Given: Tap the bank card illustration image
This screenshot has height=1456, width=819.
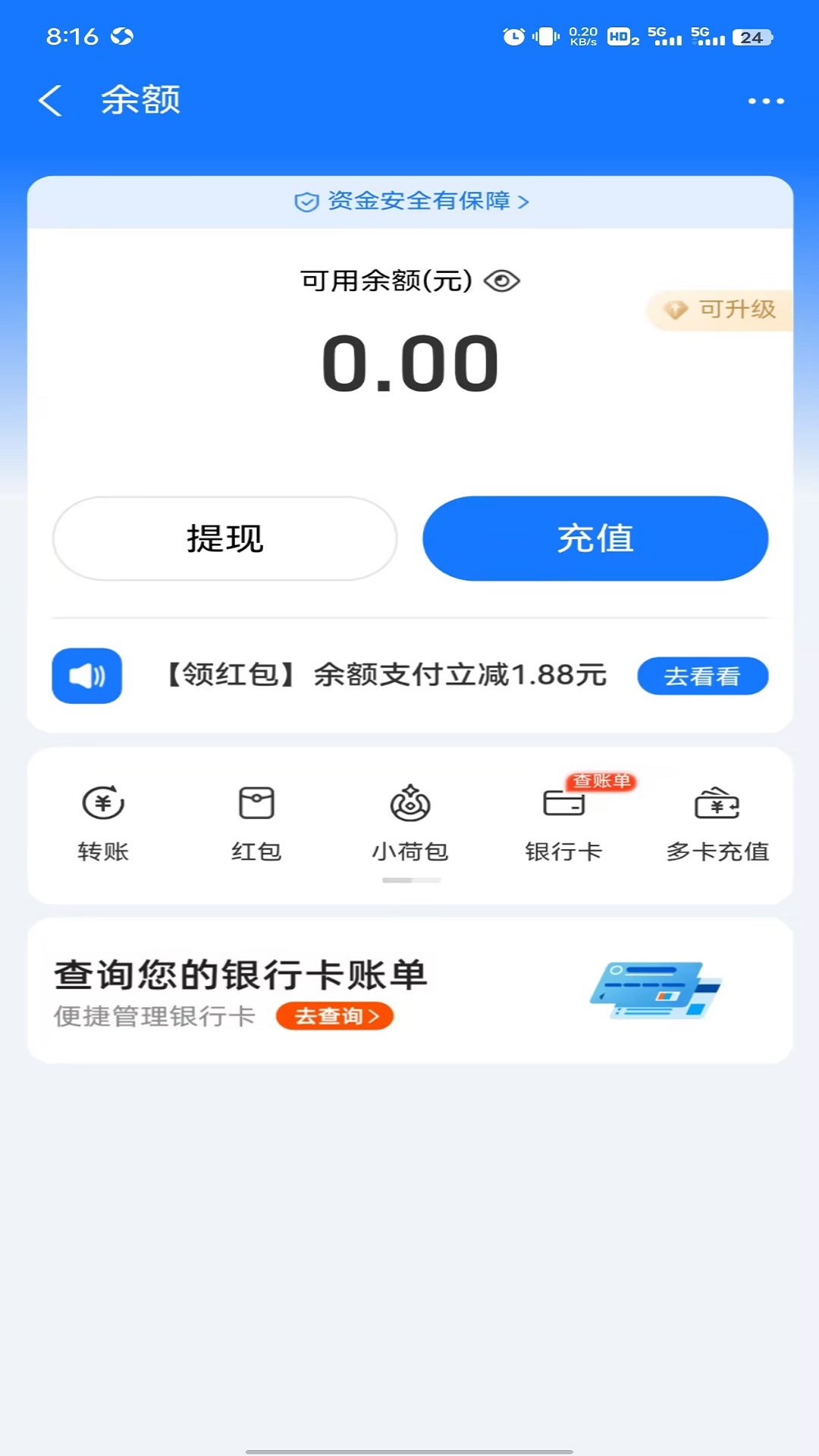Looking at the screenshot, I should (x=657, y=991).
